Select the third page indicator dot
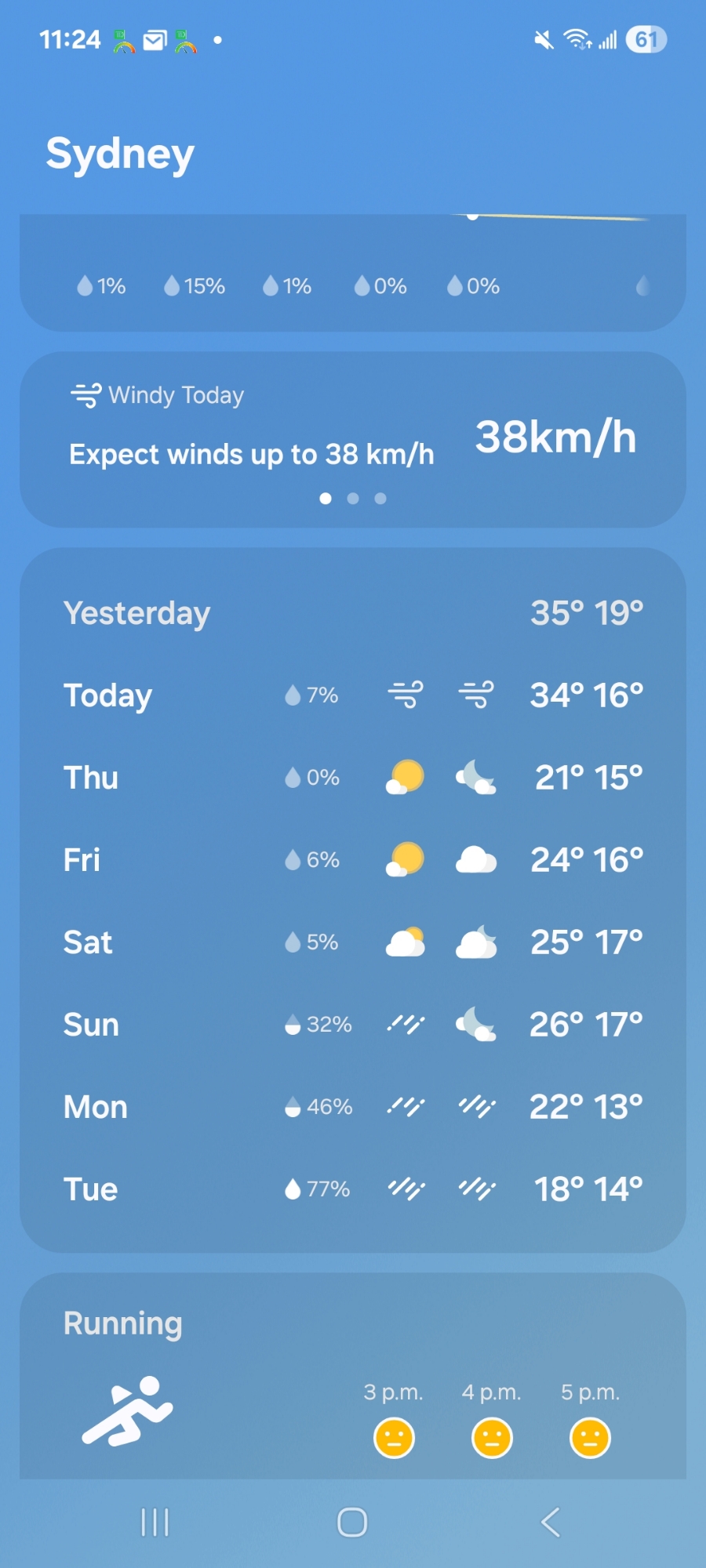This screenshot has width=706, height=1568. tap(380, 499)
